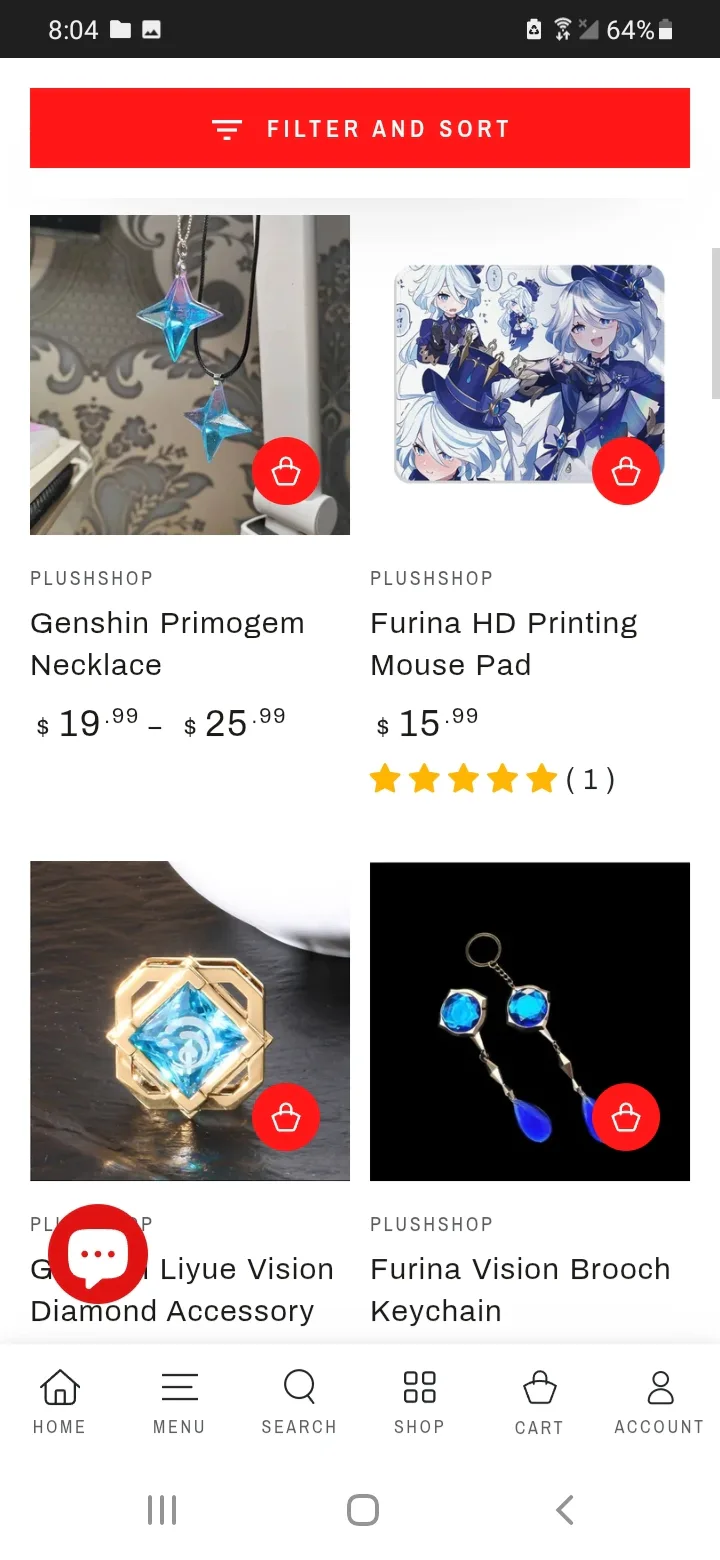Add Liyue Vision Diamond Accessory to cart
This screenshot has width=720, height=1560.
[x=286, y=1117]
